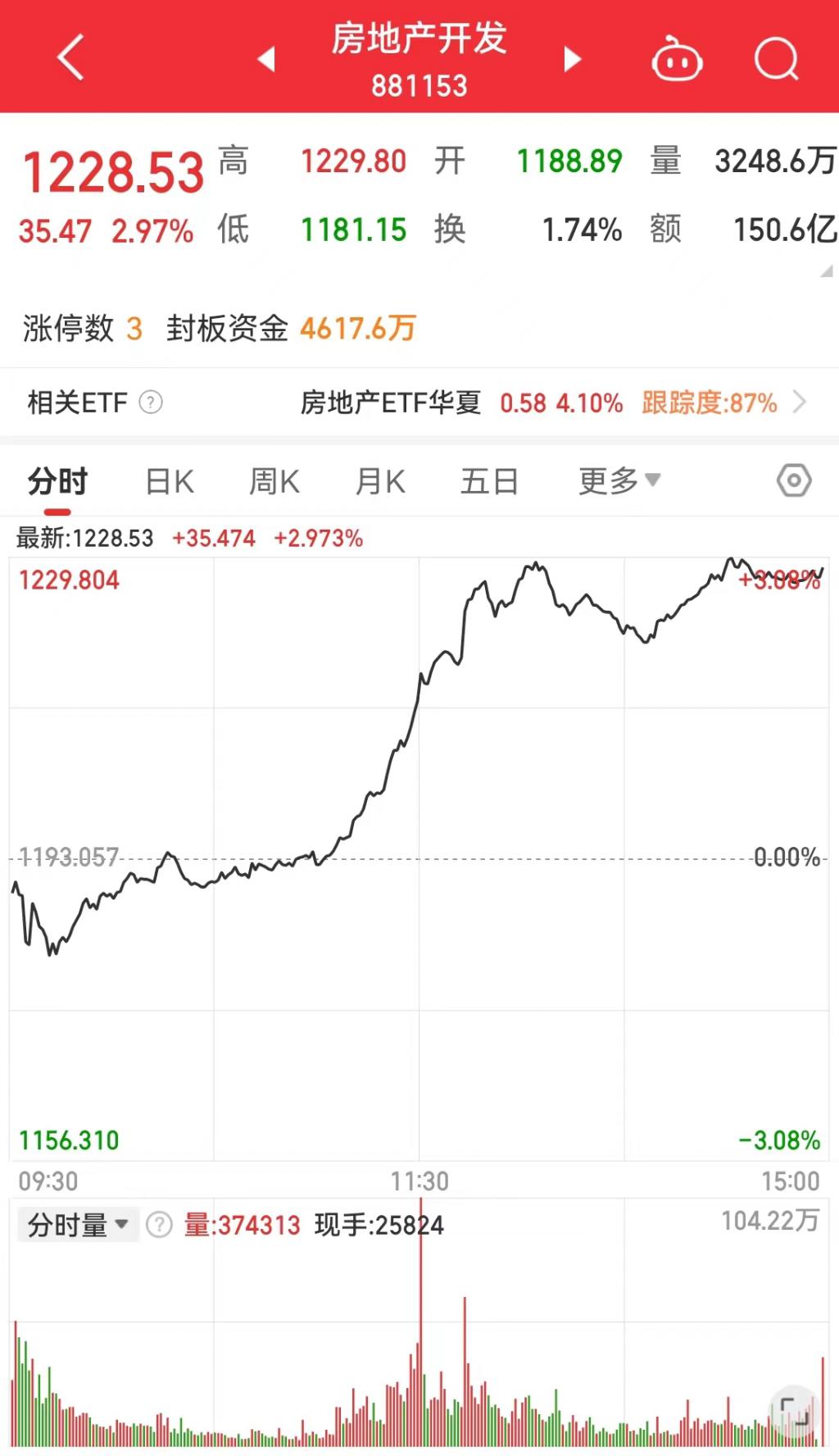Open chart settings hexagon icon
This screenshot has width=839, height=1456.
click(793, 480)
